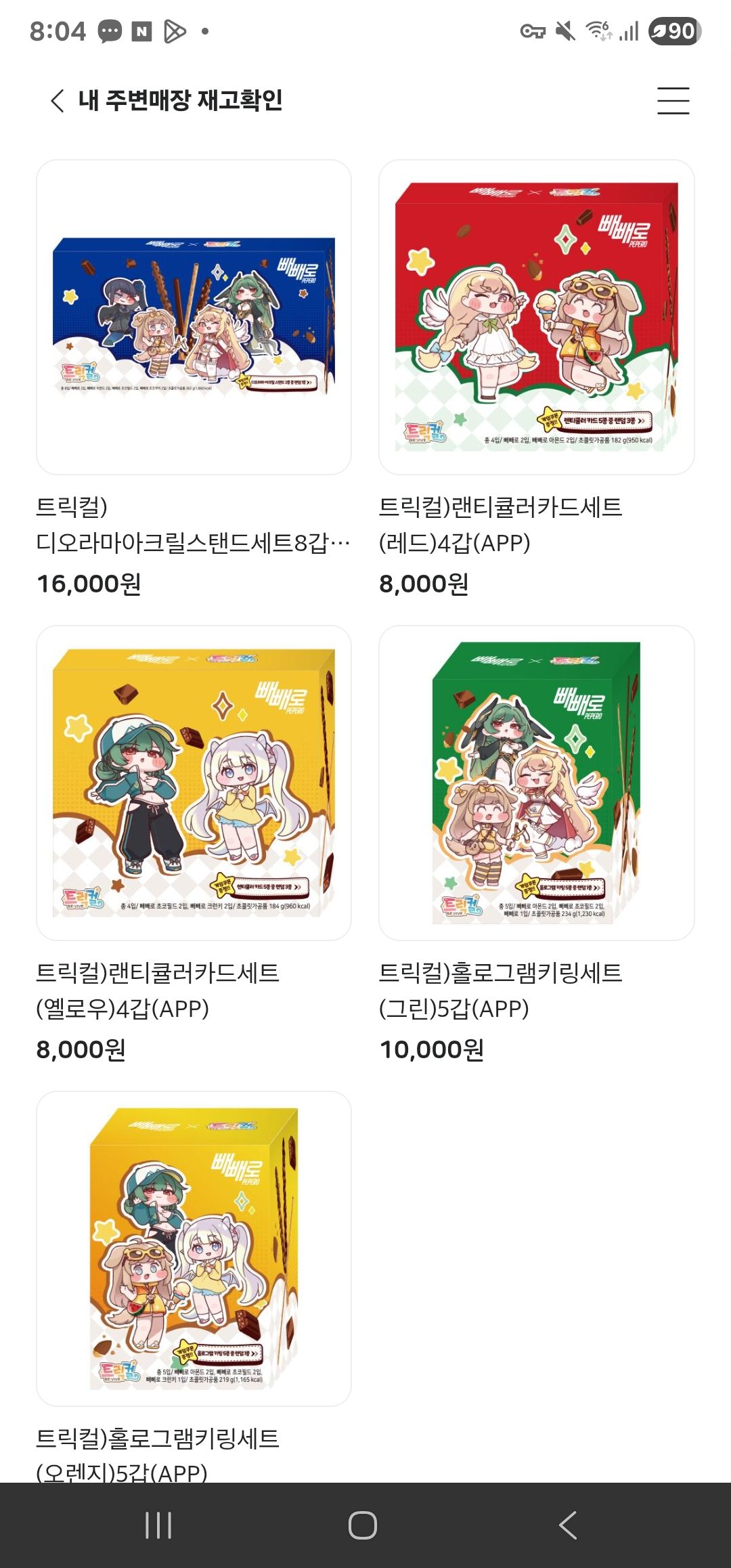731x1568 pixels.
Task: View 홀로그램키링세트(그린)5갑 product
Action: (536, 783)
